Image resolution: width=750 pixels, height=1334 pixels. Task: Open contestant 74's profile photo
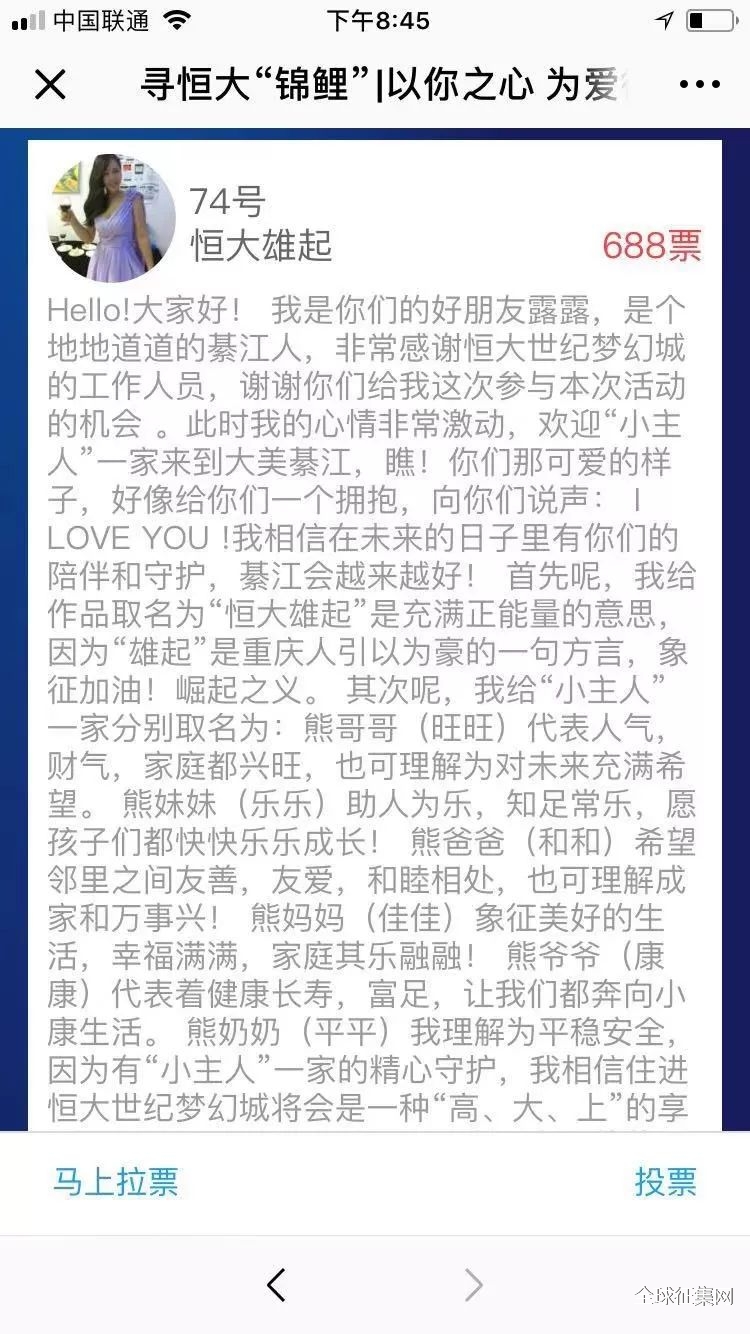(112, 218)
